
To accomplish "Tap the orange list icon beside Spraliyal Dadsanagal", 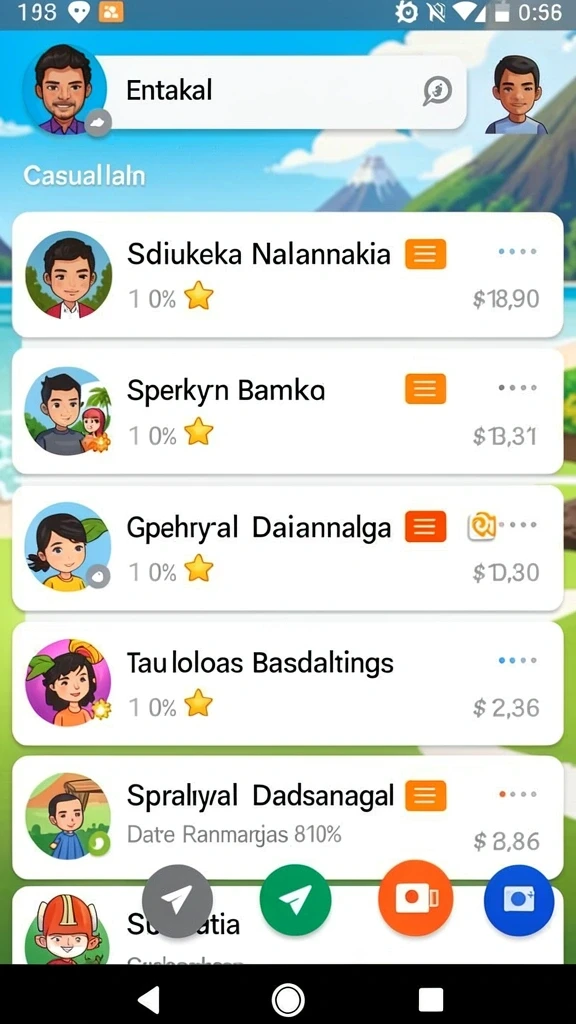I will (x=425, y=795).
